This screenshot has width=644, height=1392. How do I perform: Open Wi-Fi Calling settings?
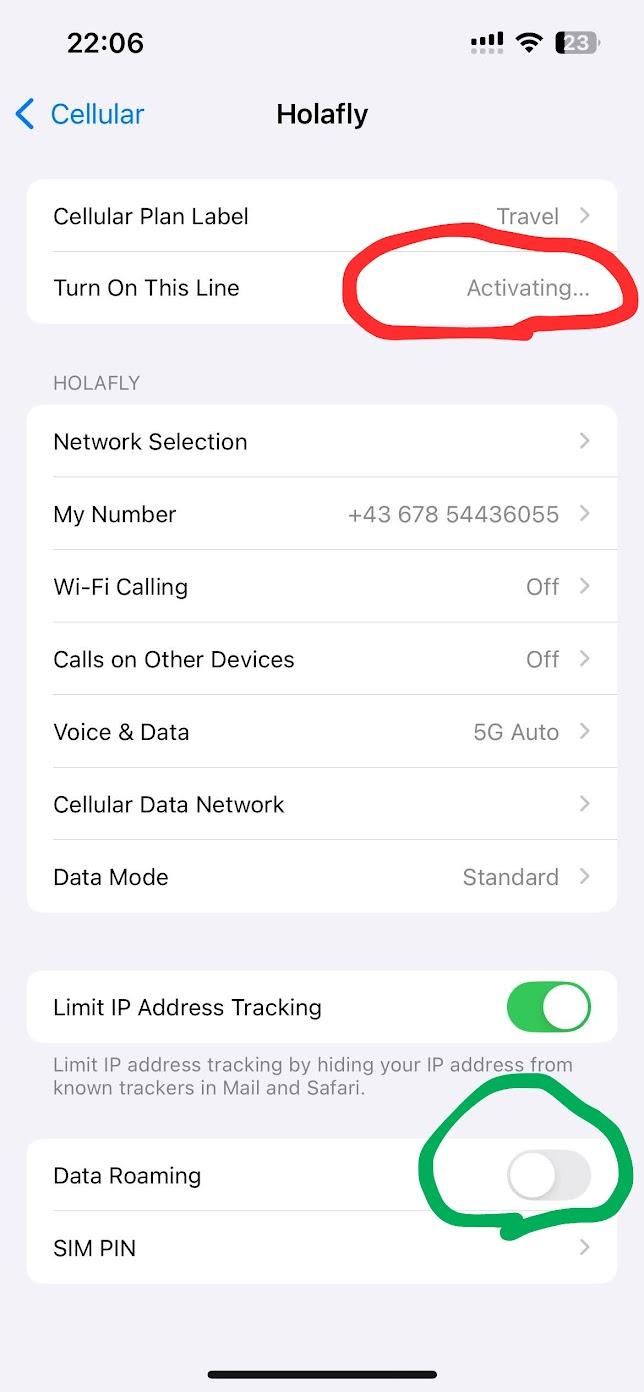click(321, 587)
